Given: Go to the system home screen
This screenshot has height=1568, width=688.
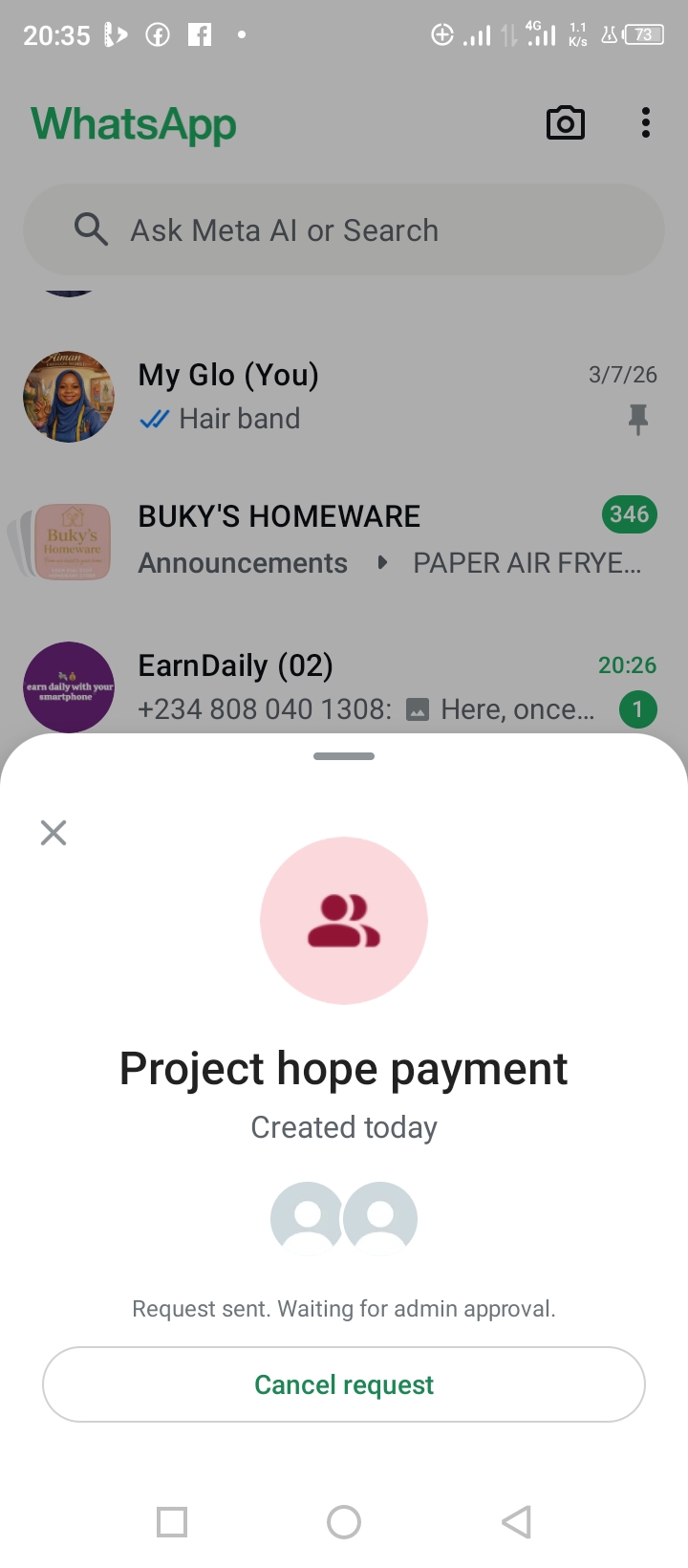Looking at the screenshot, I should tap(344, 1521).
